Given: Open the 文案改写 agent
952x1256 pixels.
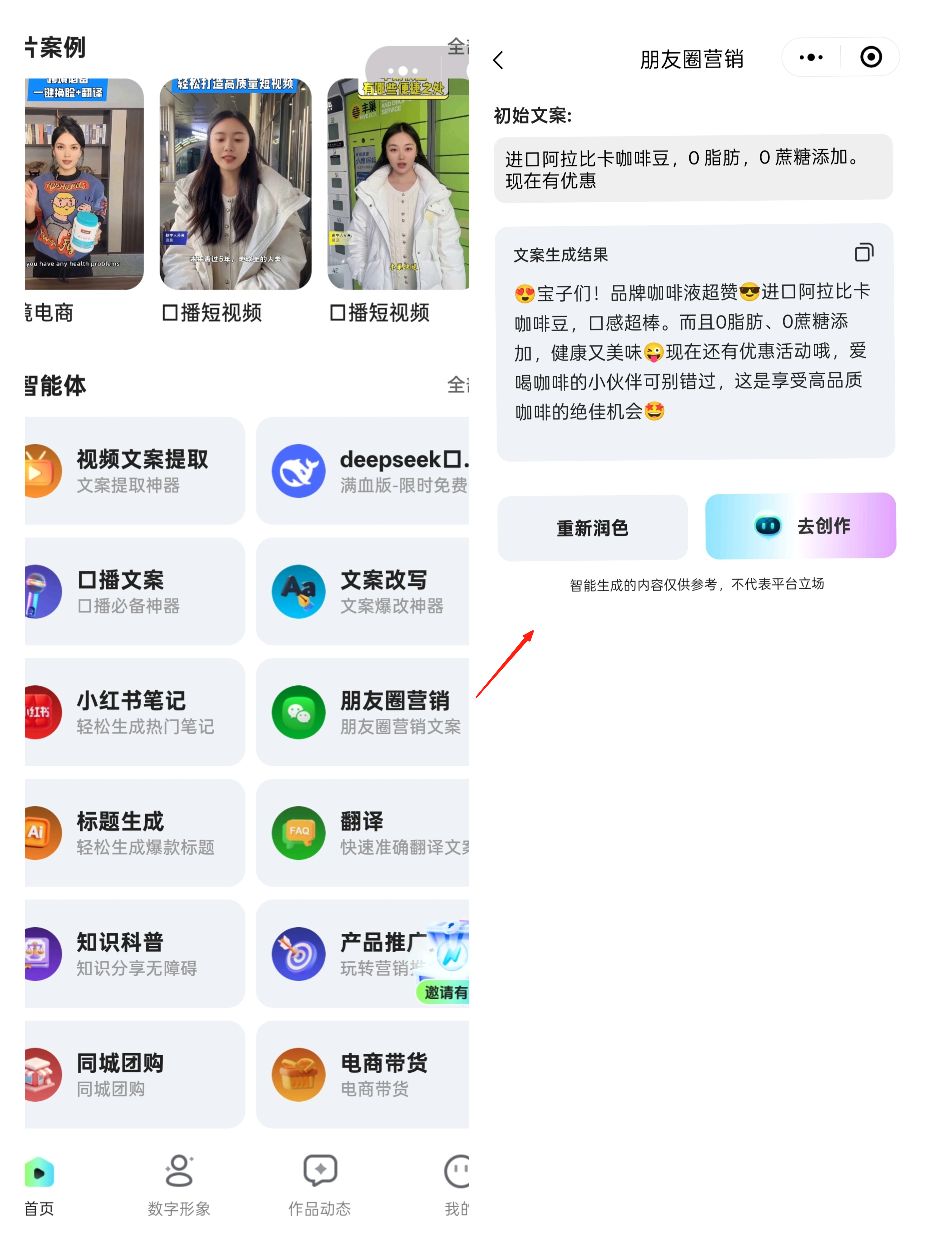Looking at the screenshot, I should coord(363,592).
